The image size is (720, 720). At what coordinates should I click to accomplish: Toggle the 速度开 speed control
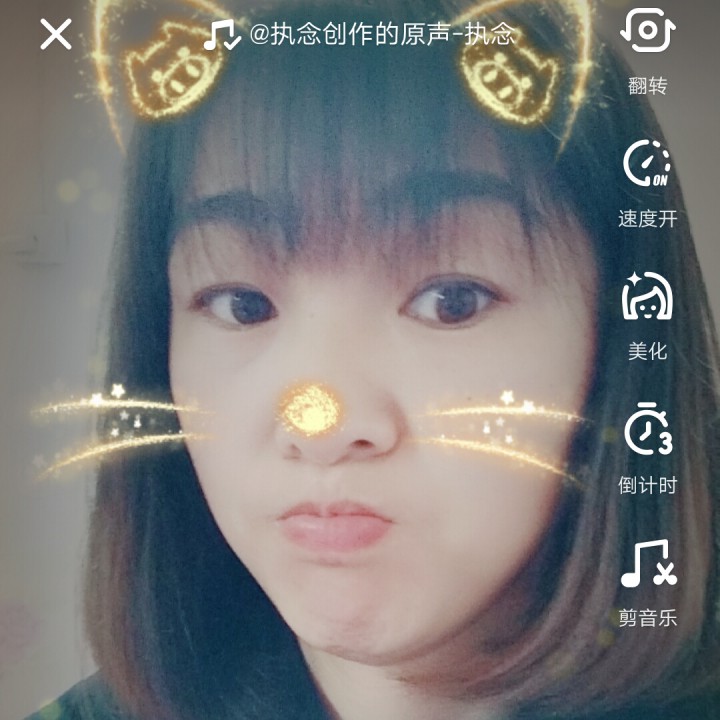tap(647, 184)
